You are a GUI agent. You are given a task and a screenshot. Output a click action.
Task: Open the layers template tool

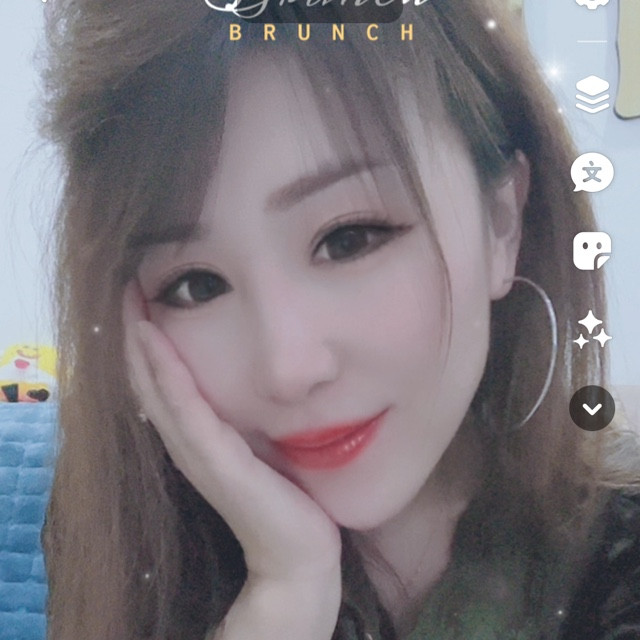592,96
